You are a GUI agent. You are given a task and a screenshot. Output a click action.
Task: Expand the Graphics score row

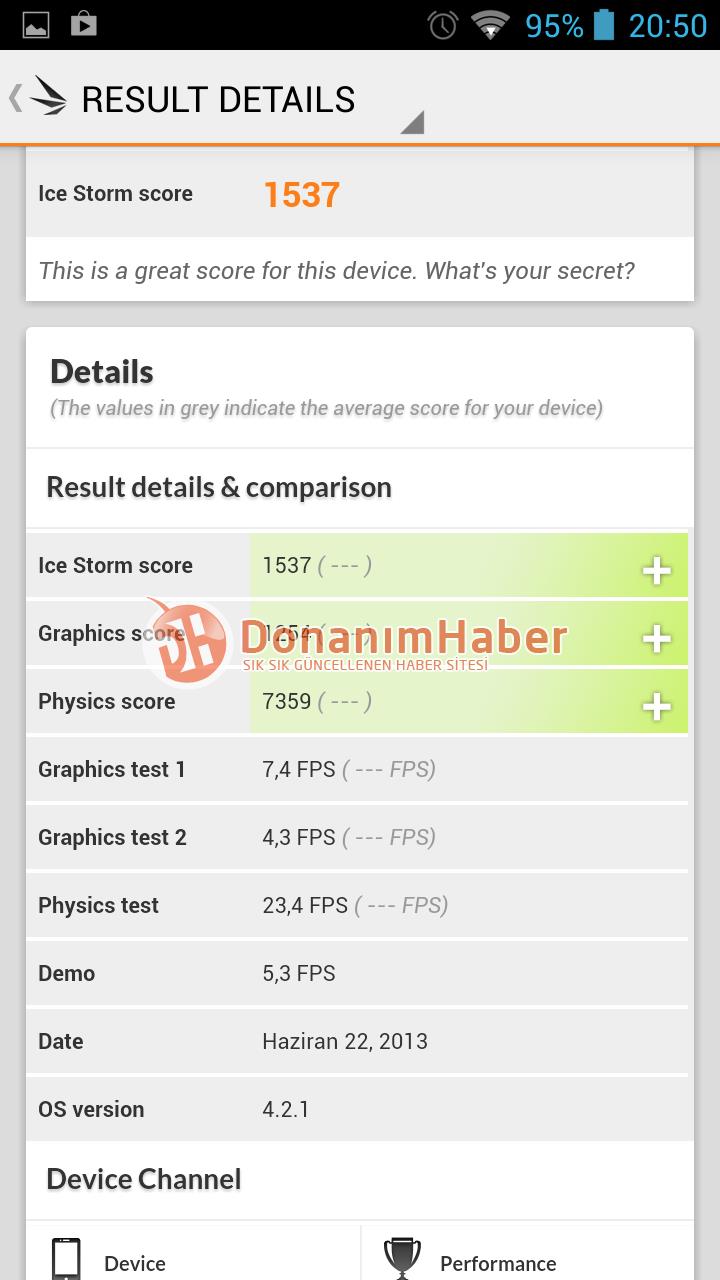(x=656, y=639)
